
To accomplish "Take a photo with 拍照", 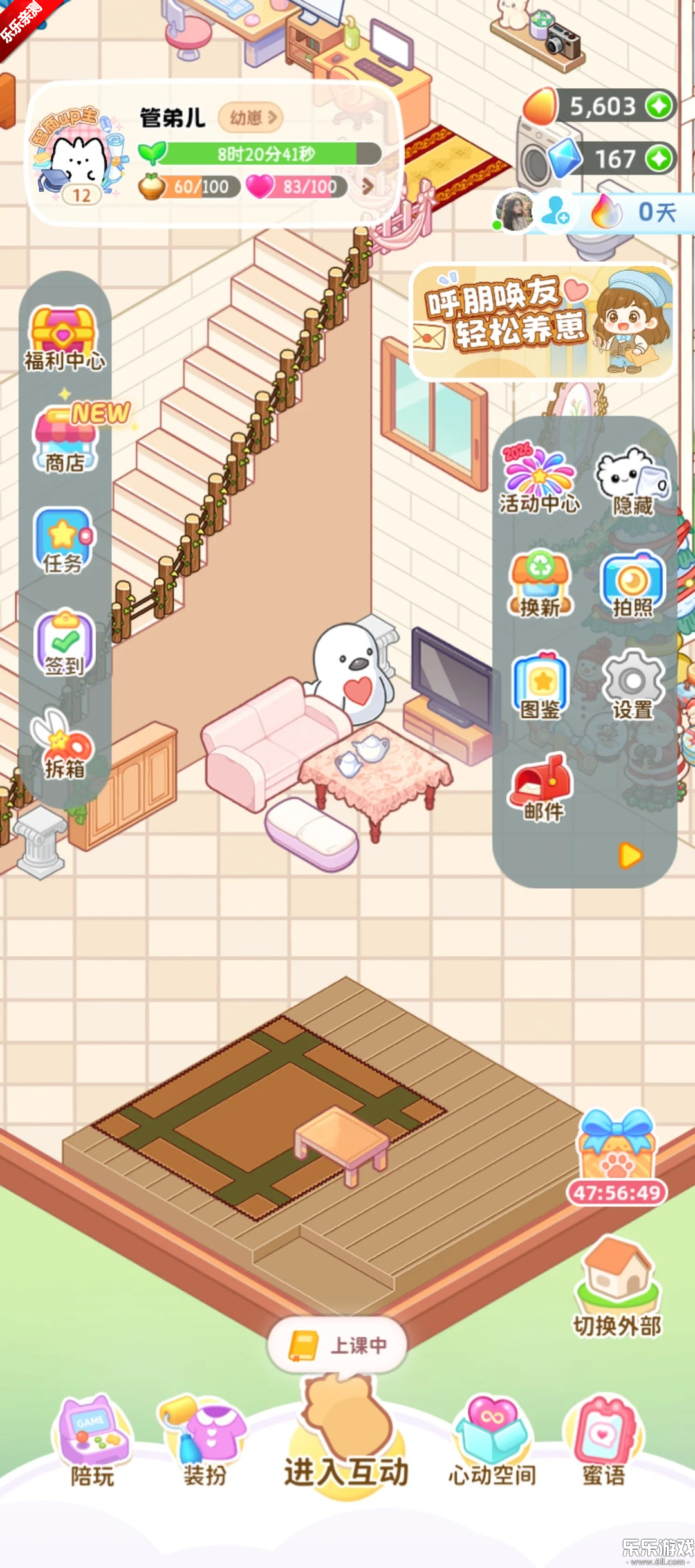I will [633, 585].
